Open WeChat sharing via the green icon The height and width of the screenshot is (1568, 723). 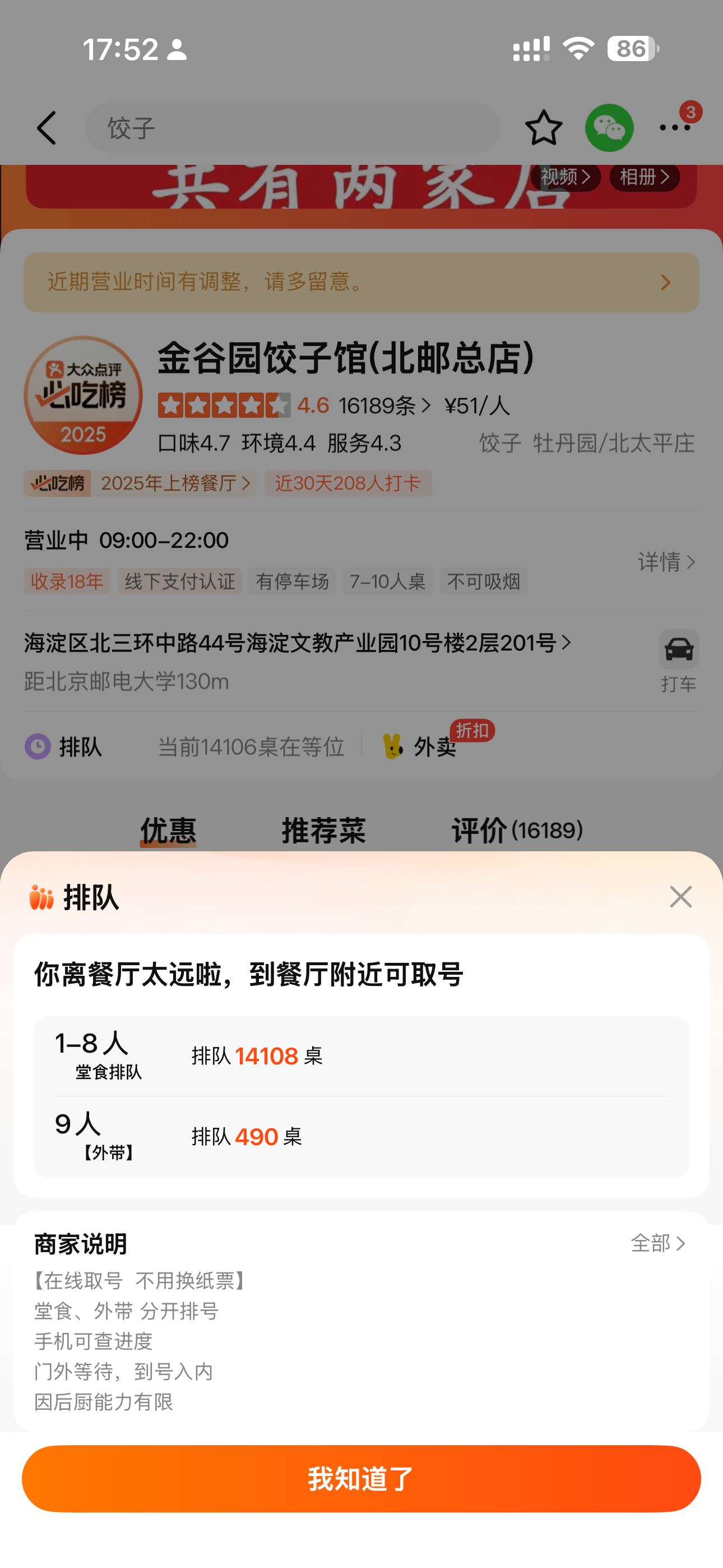(x=609, y=128)
